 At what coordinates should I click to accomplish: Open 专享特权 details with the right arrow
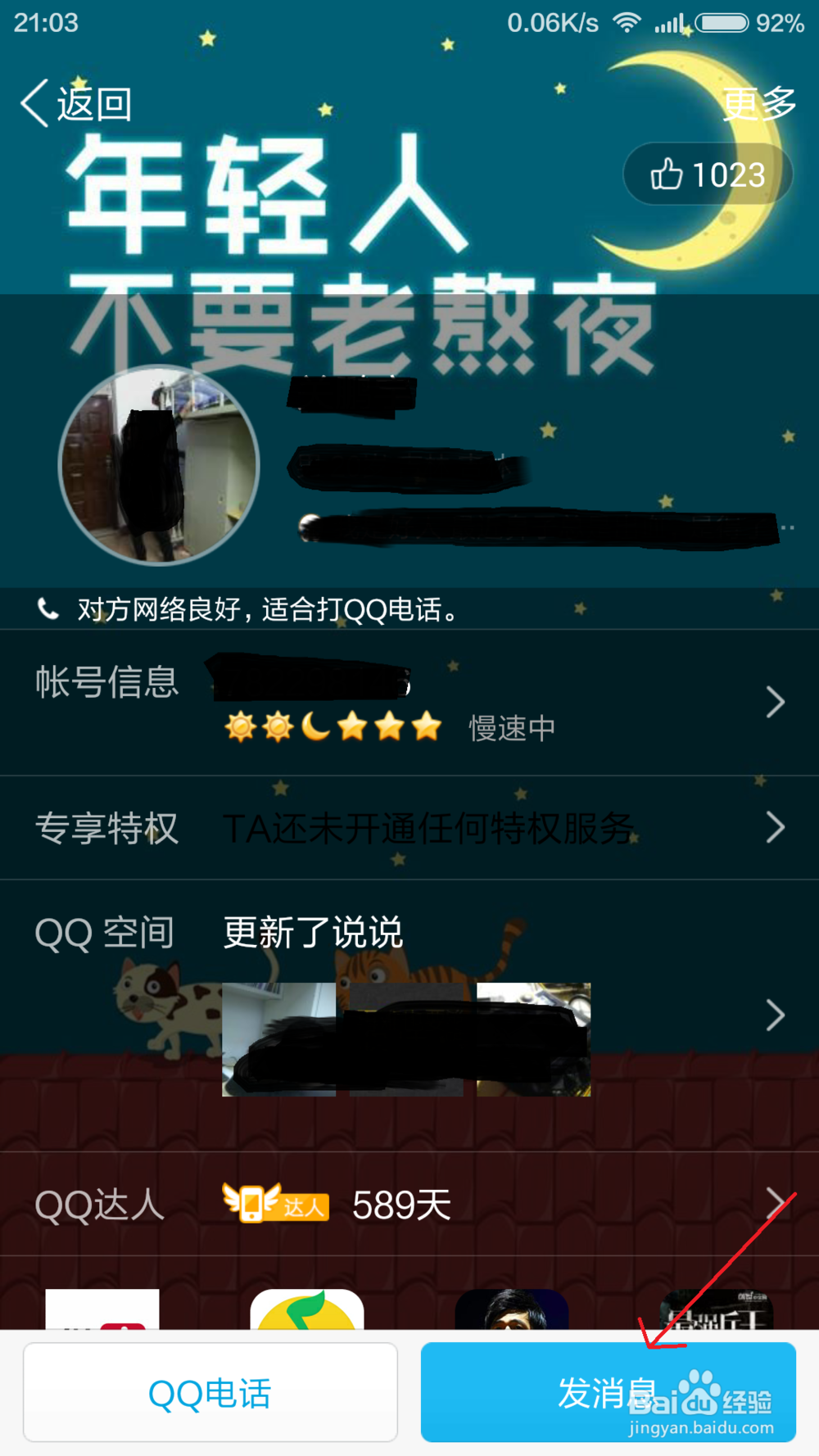click(x=776, y=827)
